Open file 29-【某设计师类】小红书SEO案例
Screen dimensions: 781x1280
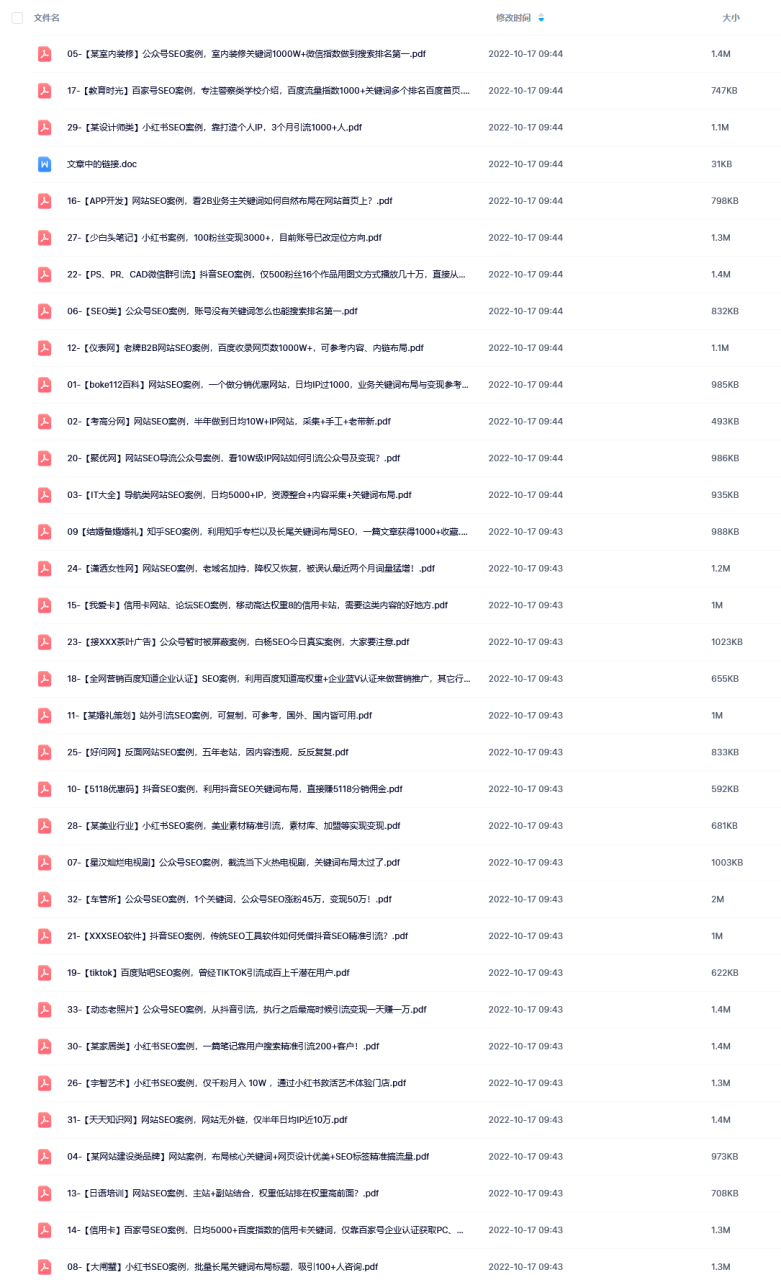[x=214, y=128]
